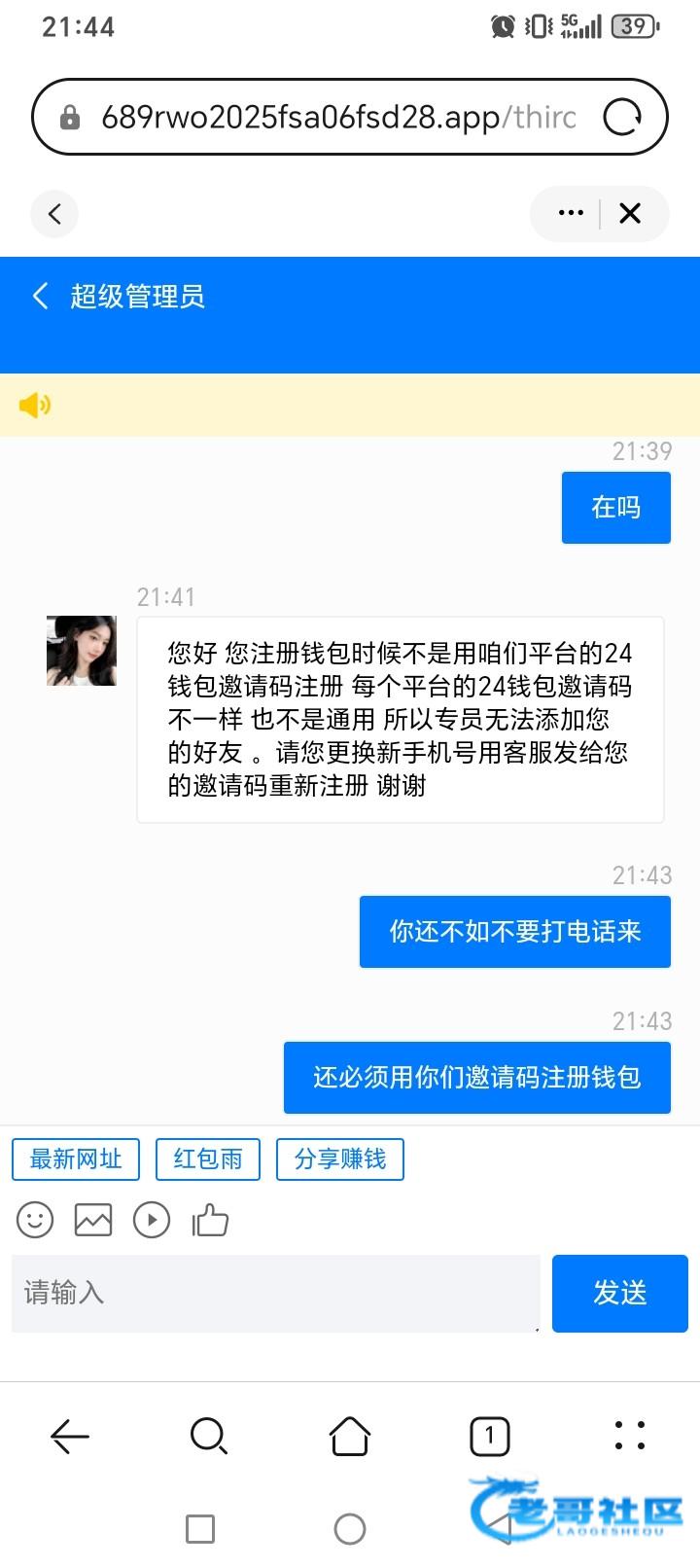Select the 分享赚钱 chip

(340, 1159)
